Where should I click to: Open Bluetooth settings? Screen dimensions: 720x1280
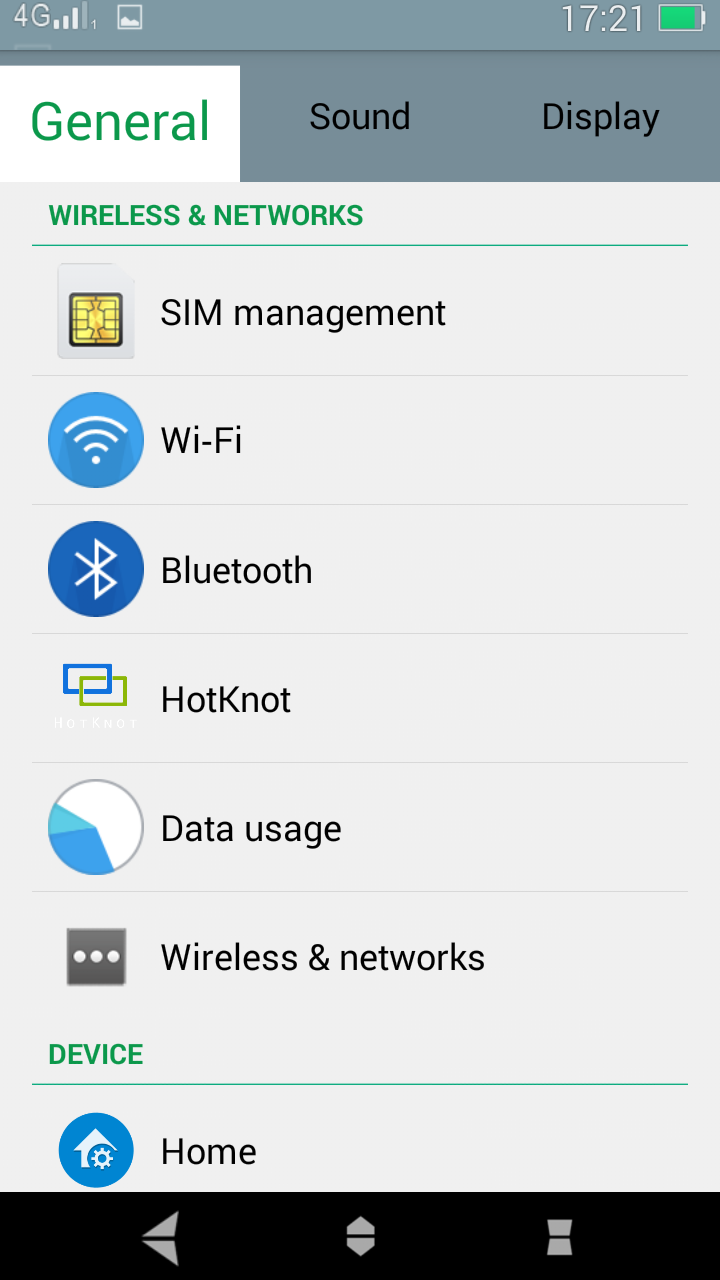(x=360, y=570)
